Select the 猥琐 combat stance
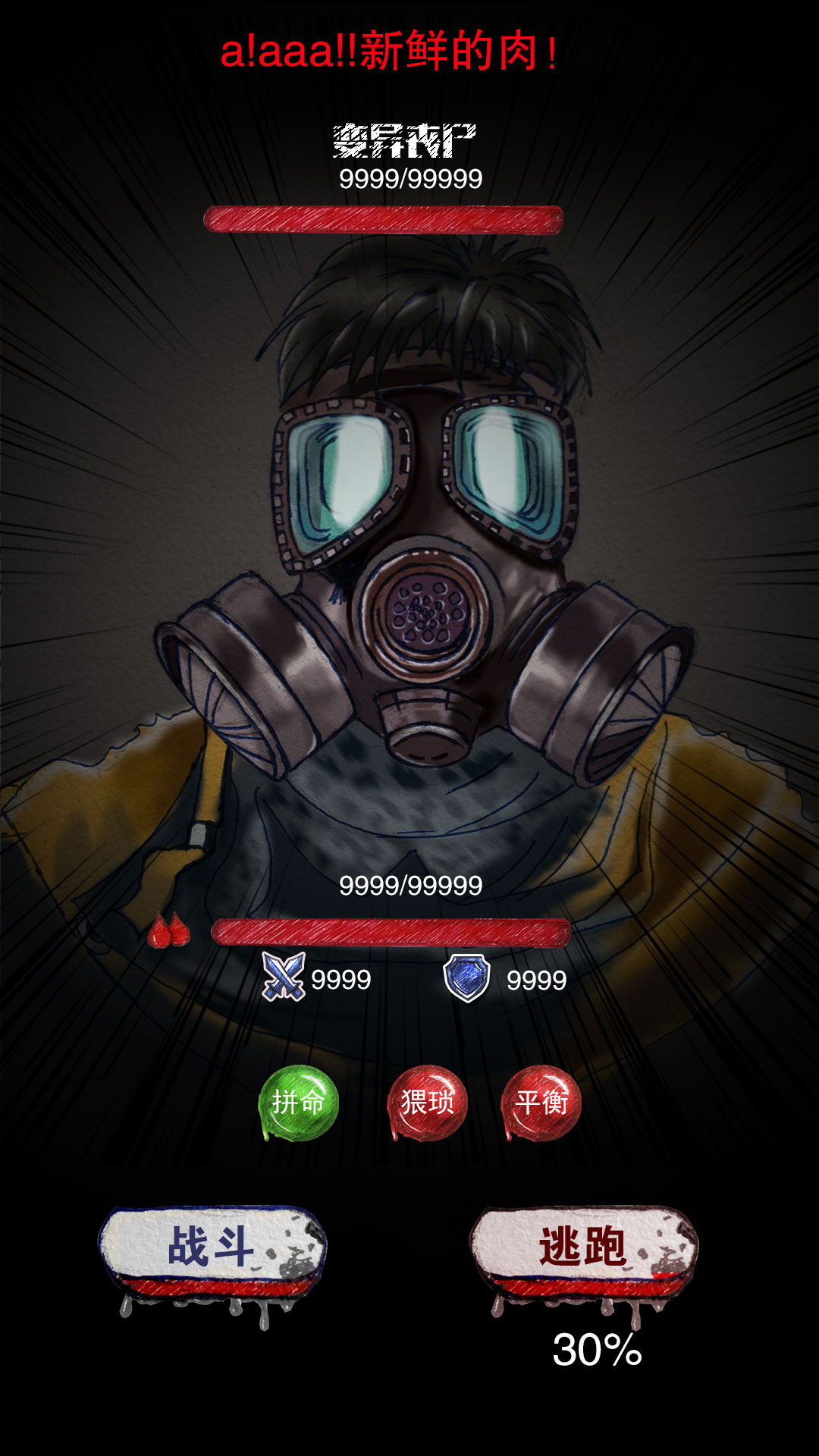 [427, 1102]
